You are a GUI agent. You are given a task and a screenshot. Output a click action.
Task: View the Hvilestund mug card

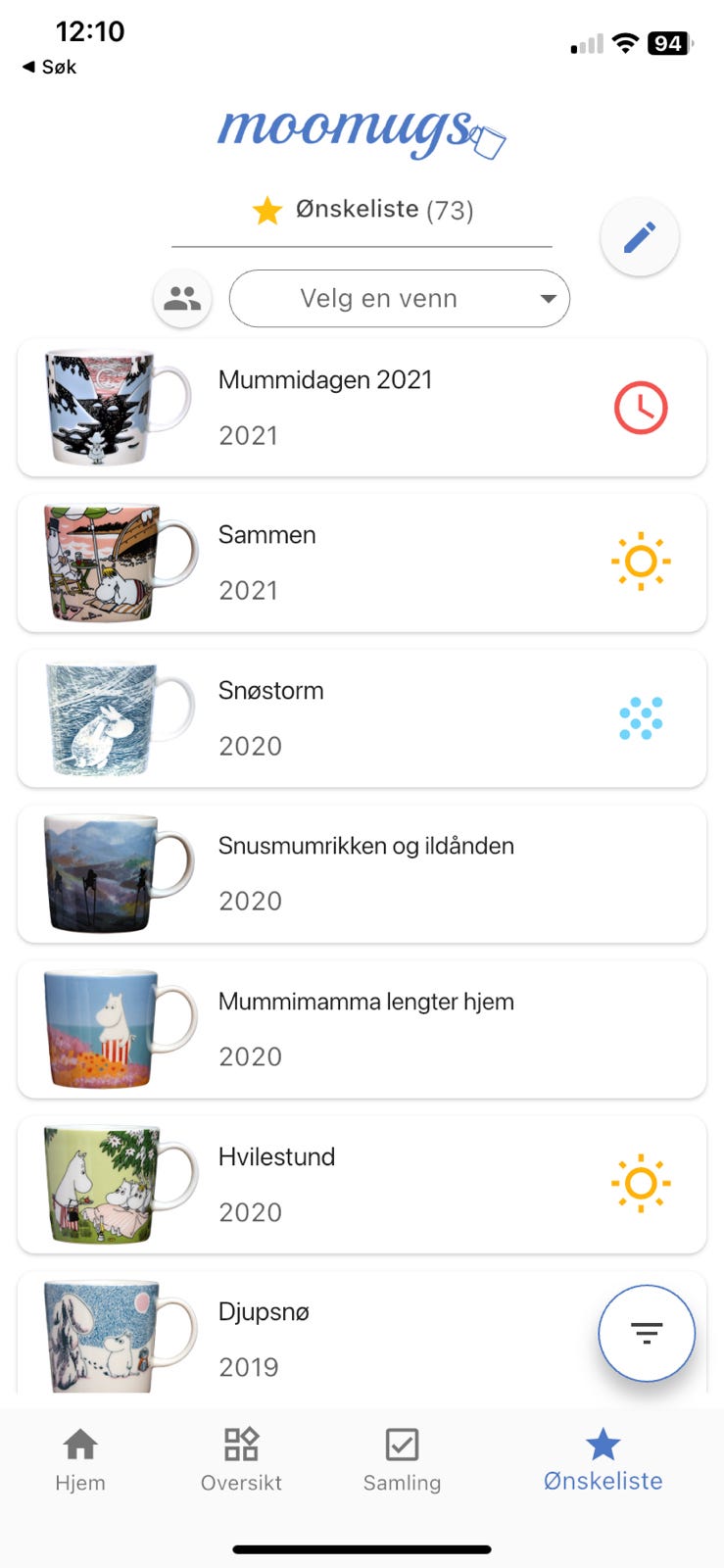tap(362, 1184)
